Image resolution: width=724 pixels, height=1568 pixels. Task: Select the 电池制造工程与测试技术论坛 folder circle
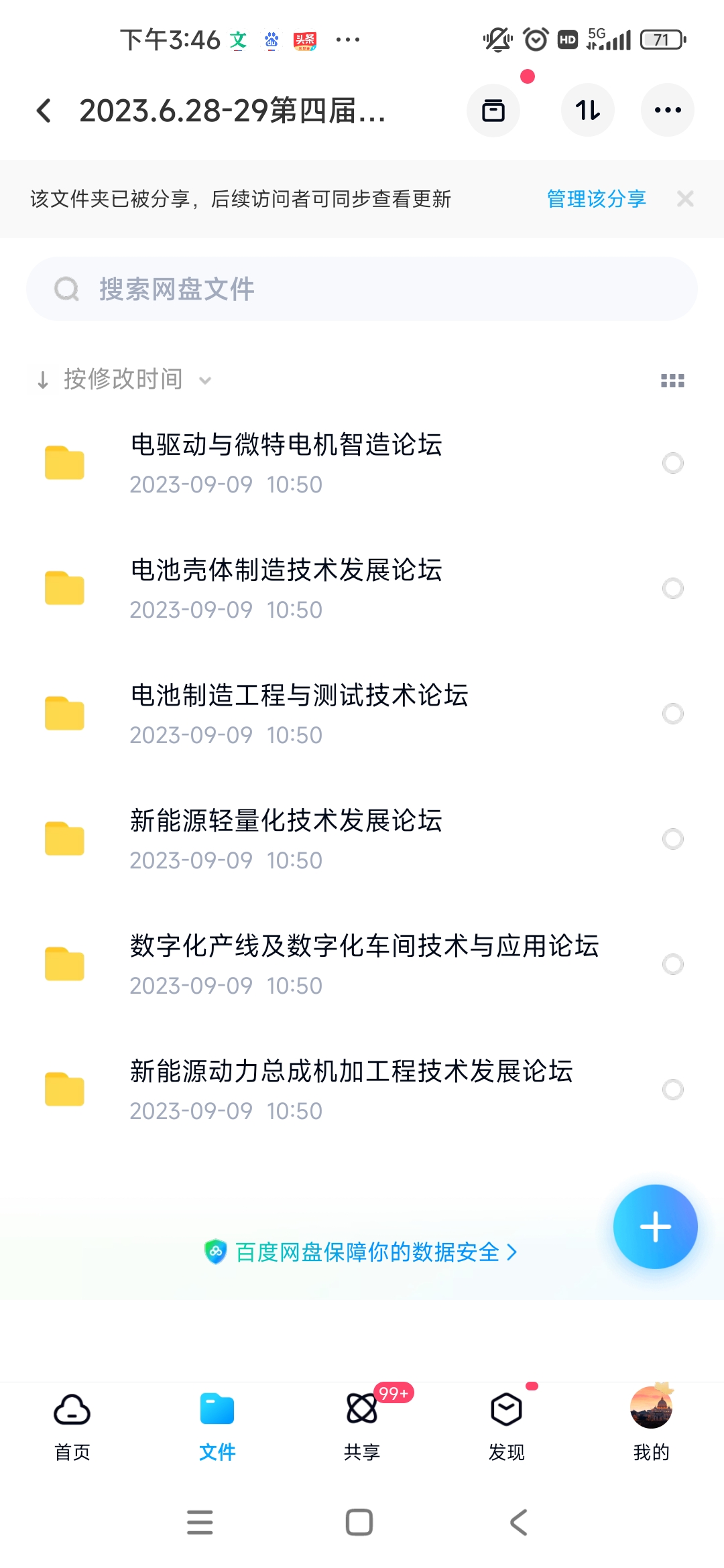[672, 714]
